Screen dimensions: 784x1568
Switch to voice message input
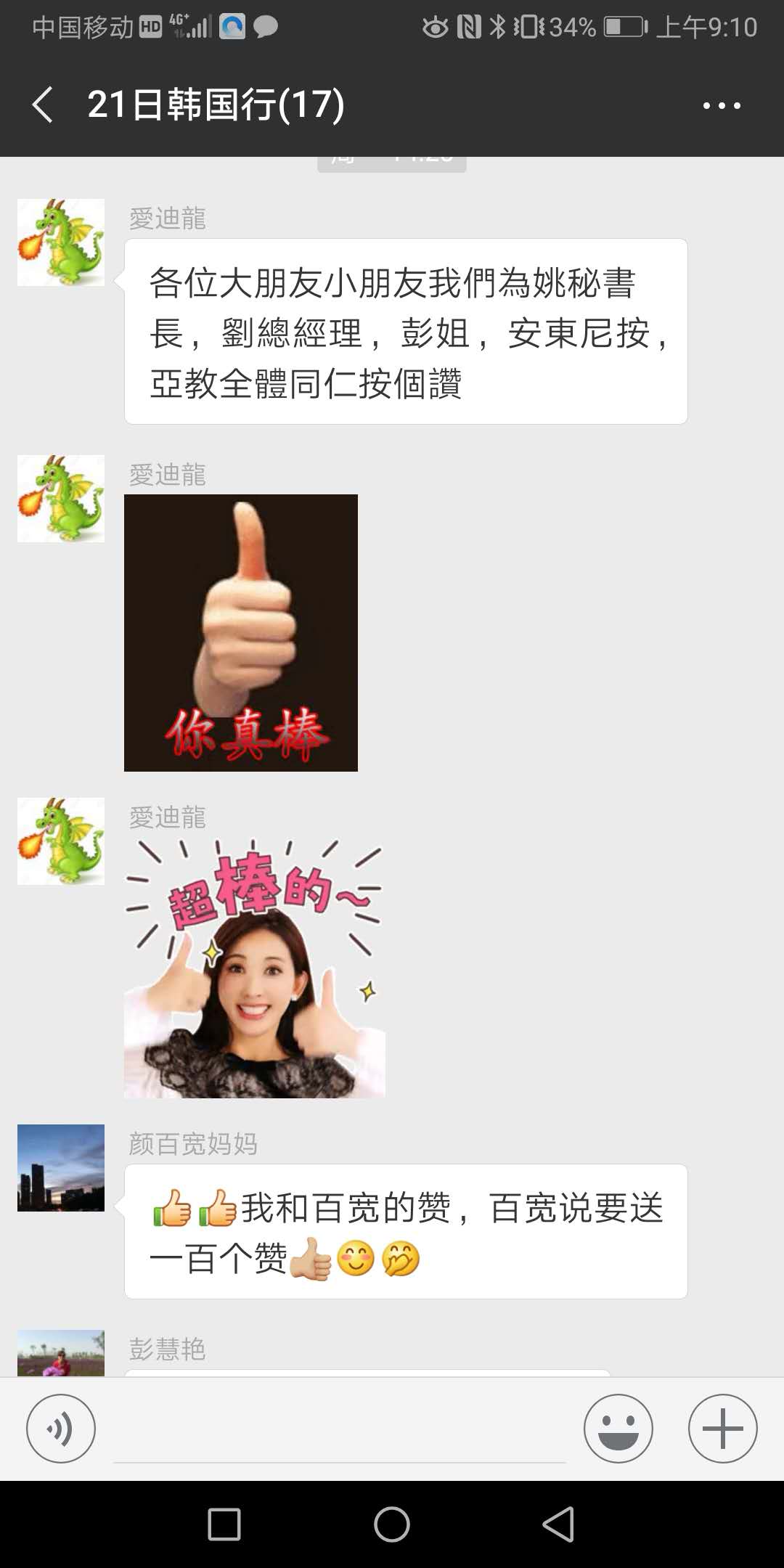(61, 1429)
